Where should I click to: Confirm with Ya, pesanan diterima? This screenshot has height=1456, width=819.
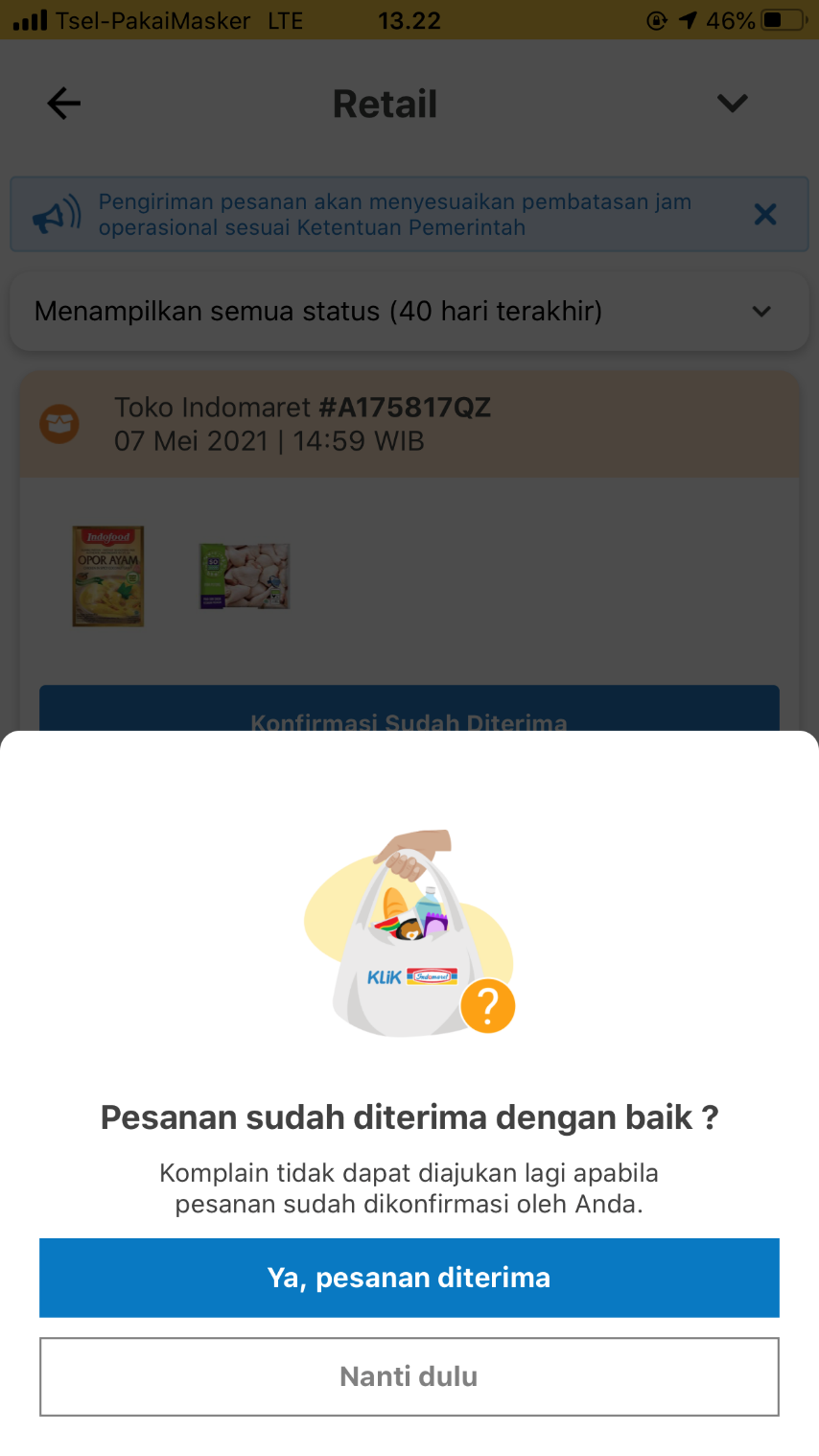409,1278
